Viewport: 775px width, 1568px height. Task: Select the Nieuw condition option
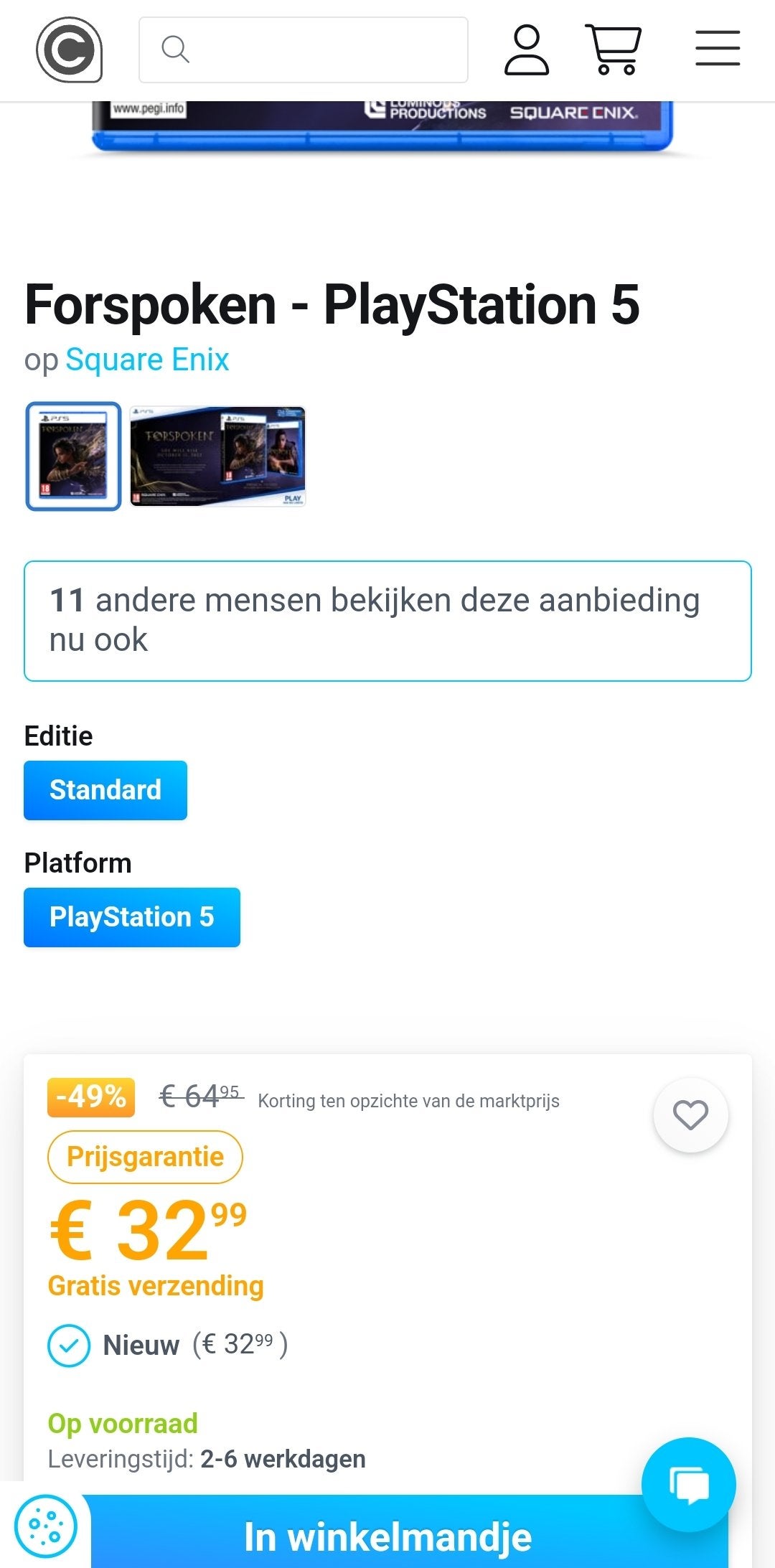(x=69, y=1345)
